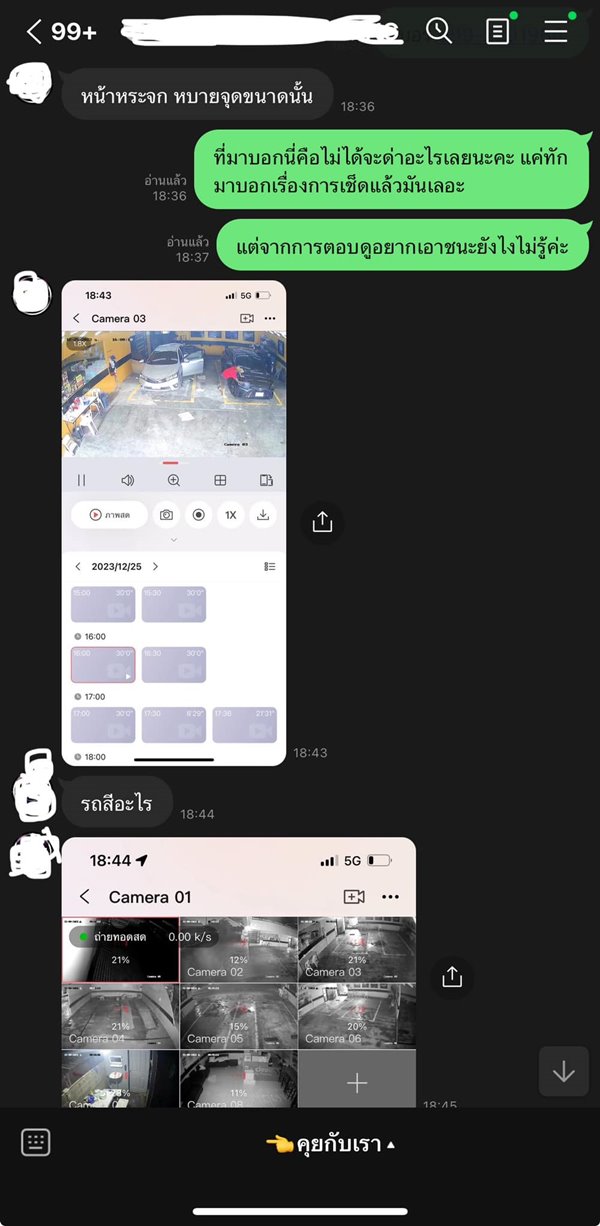Search within this conversation
Screen dimensions: 600x1226
tap(439, 31)
